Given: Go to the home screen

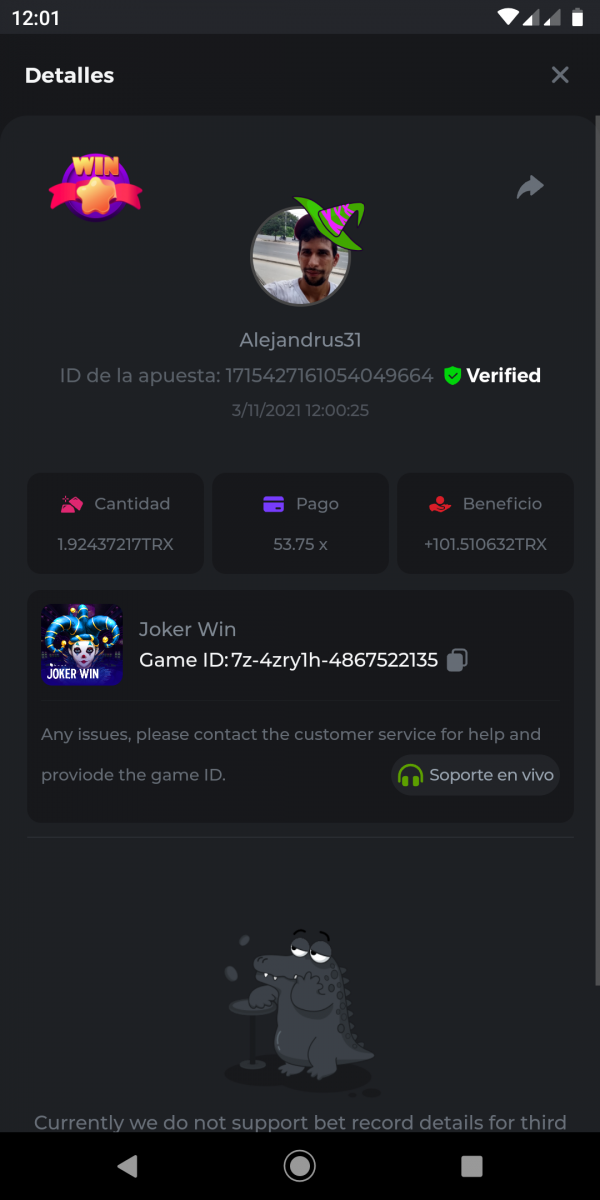Looking at the screenshot, I should click(x=300, y=1165).
